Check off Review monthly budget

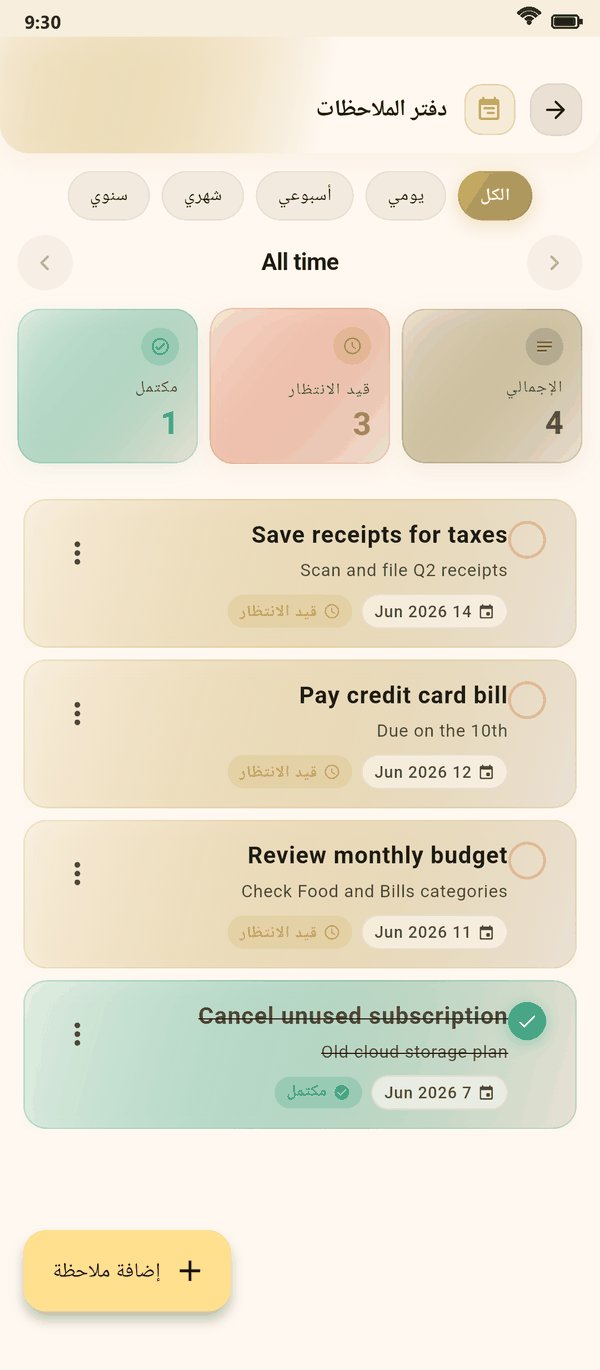coord(527,860)
